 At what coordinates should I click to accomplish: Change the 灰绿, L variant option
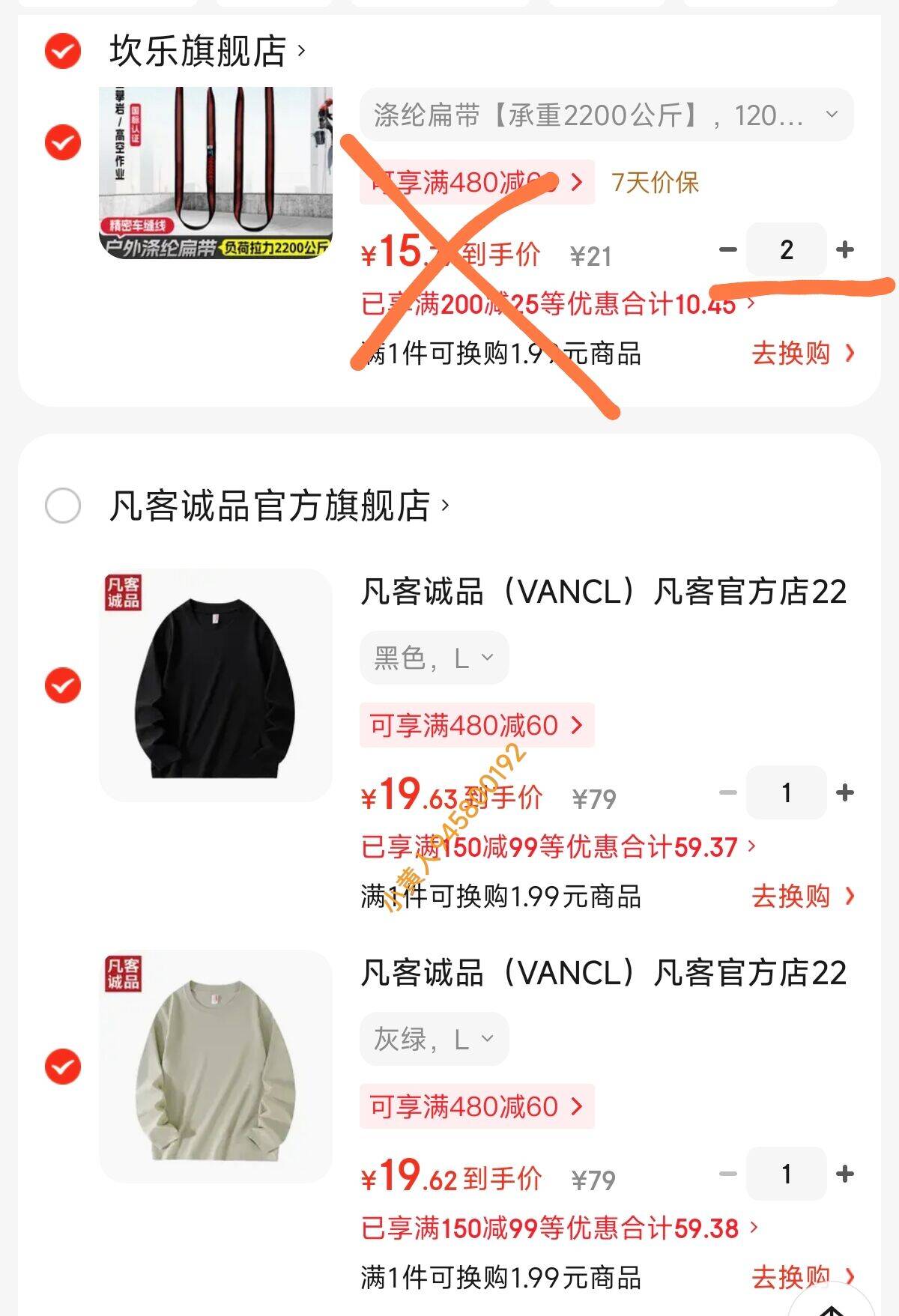point(434,1040)
